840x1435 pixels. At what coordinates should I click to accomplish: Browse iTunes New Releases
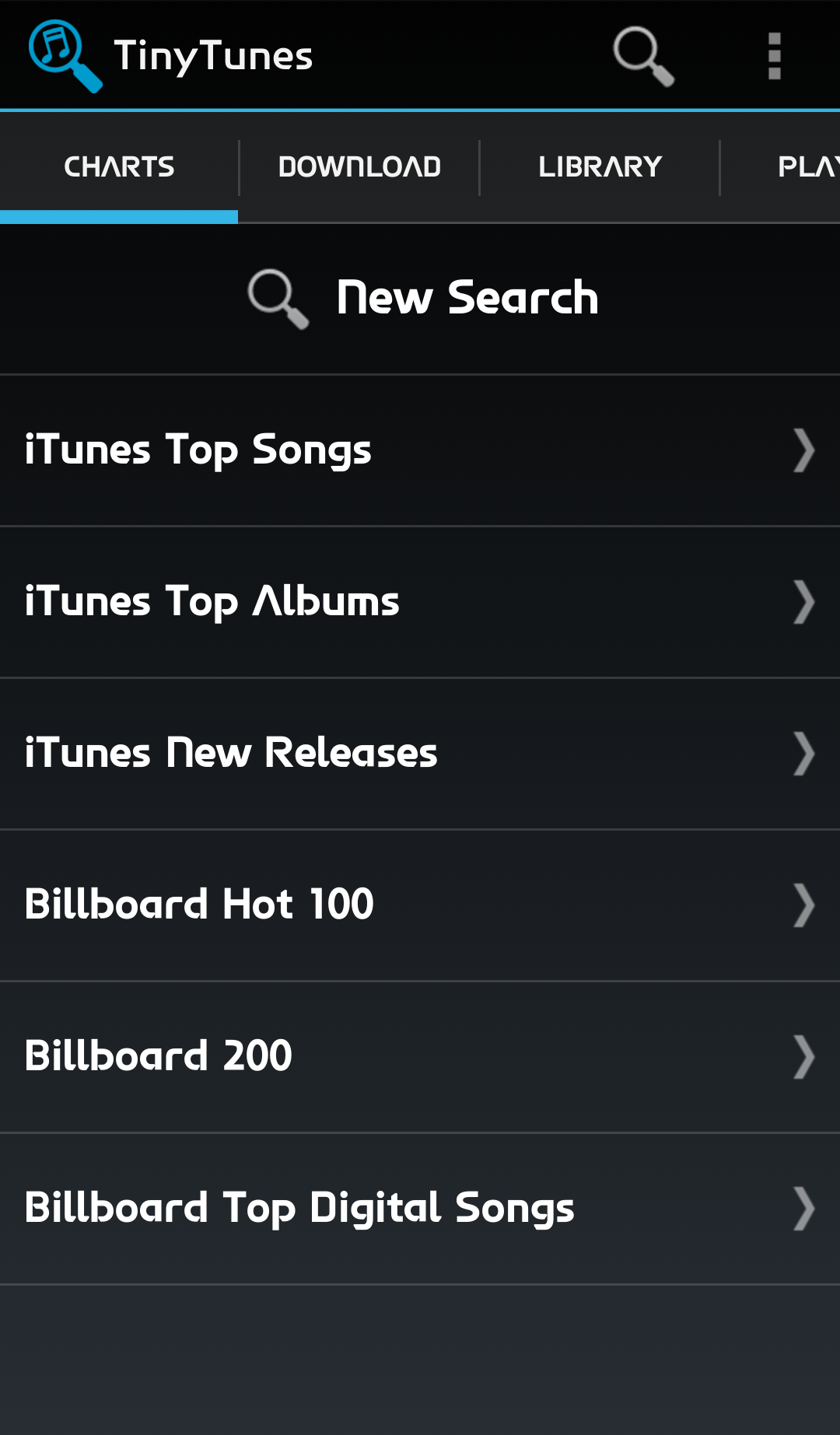(x=420, y=754)
